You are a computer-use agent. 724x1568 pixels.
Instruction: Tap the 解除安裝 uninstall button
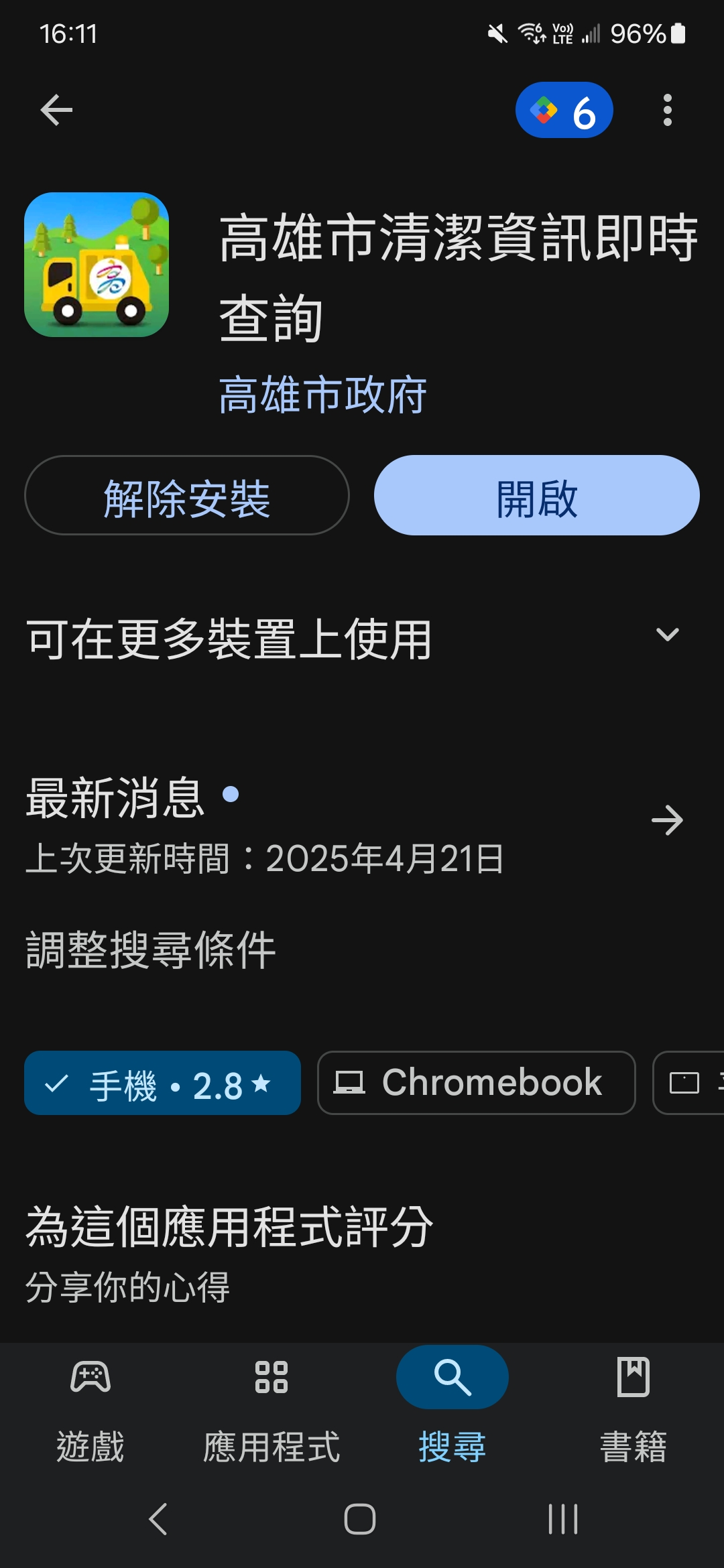(x=187, y=495)
